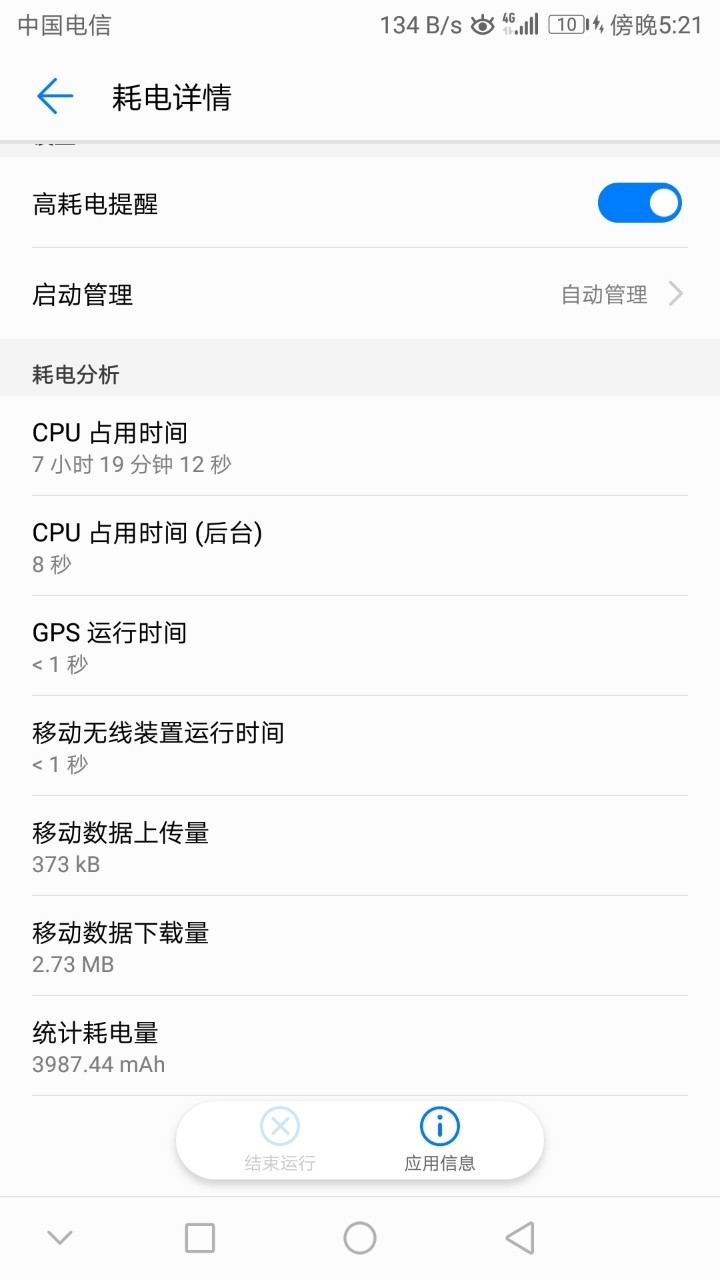The width and height of the screenshot is (720, 1280).
Task: Tap the eye-comfort icon in the status bar
Action: coord(481,24)
